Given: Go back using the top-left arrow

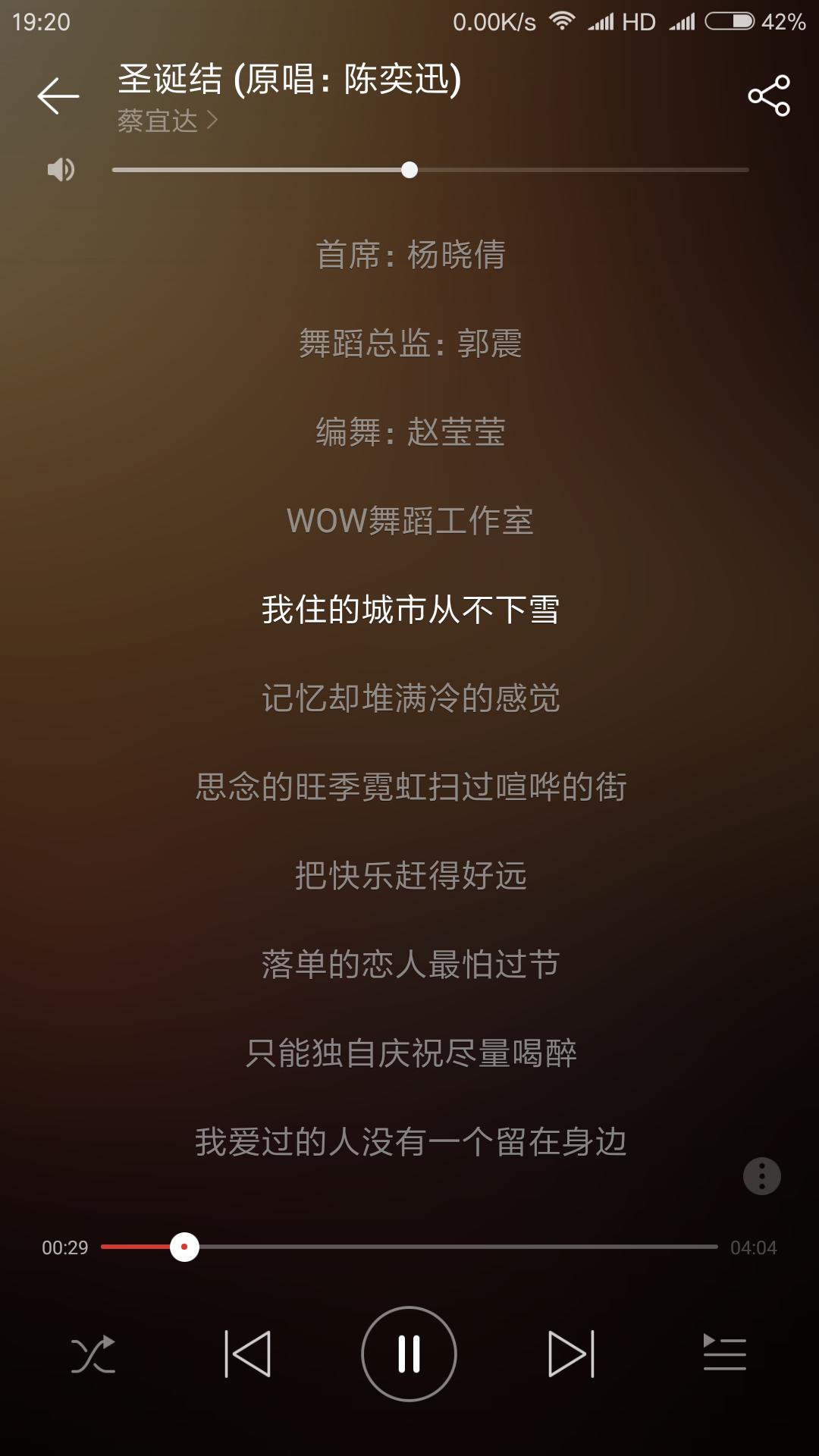Looking at the screenshot, I should pos(58,96).
